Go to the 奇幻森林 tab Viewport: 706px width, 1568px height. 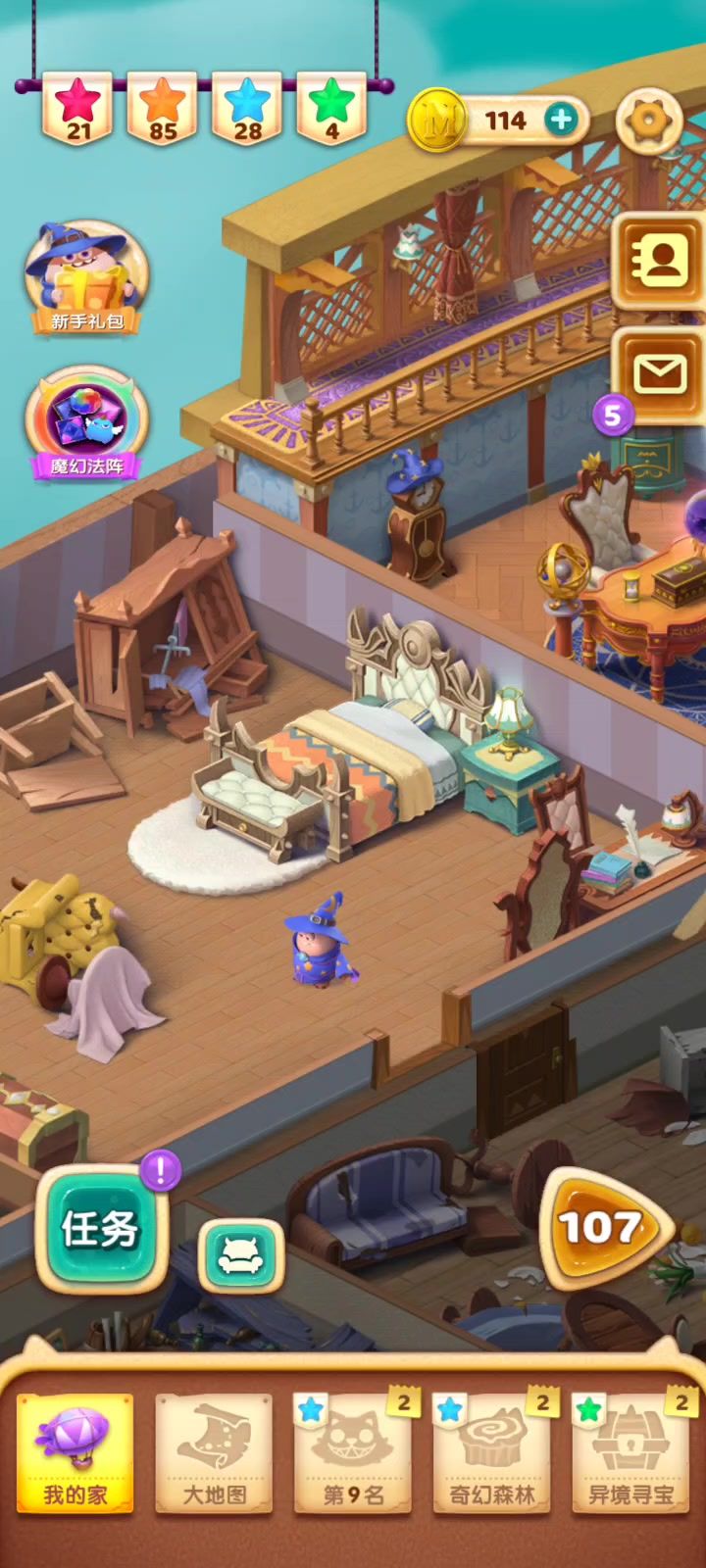pos(492,1454)
